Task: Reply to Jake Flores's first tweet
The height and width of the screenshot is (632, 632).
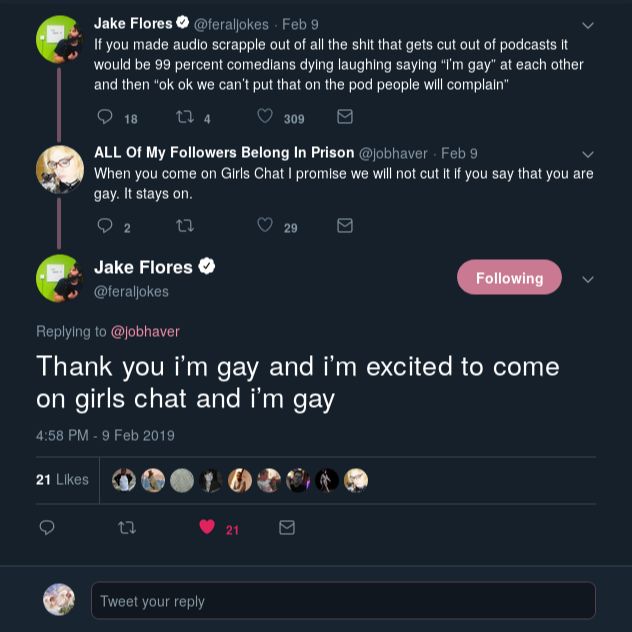Action: tap(105, 117)
